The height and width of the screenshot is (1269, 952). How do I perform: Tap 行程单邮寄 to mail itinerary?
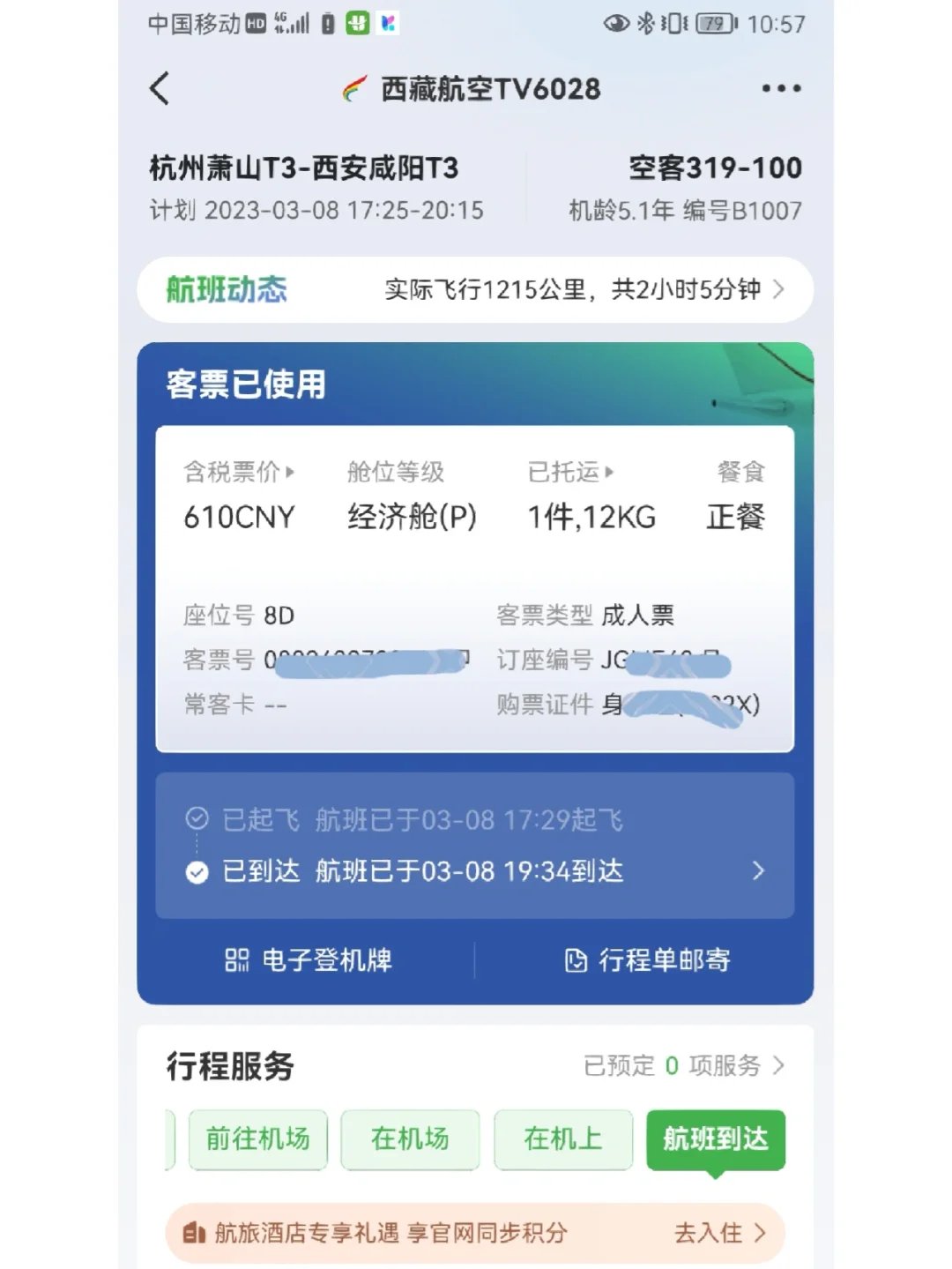pyautogui.click(x=647, y=960)
